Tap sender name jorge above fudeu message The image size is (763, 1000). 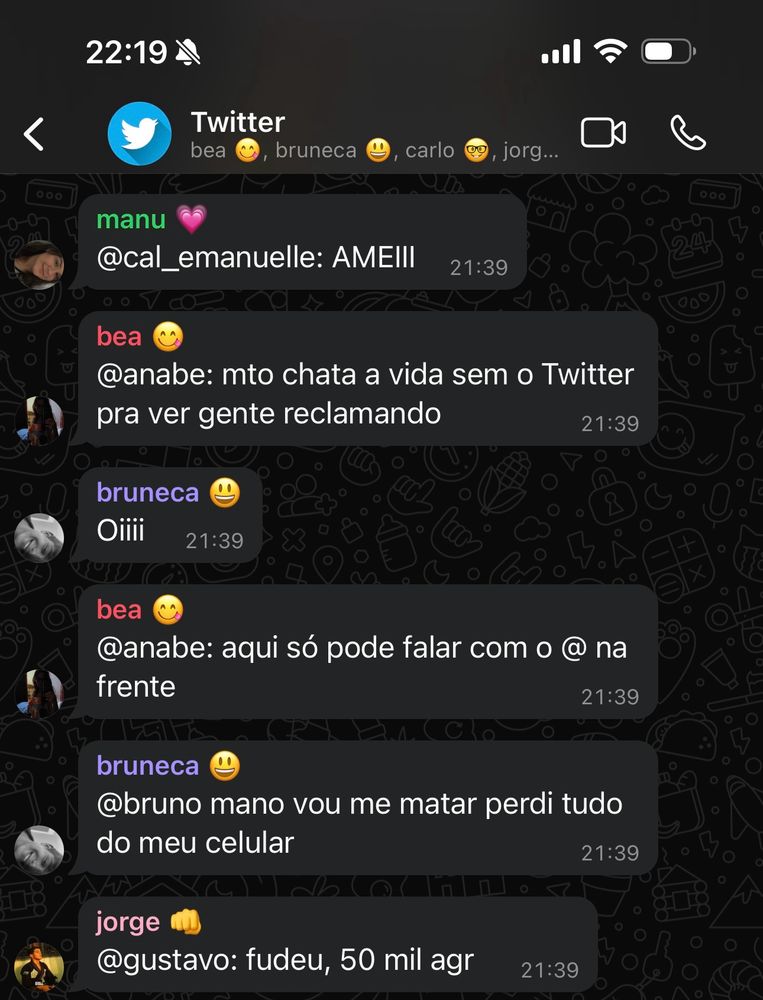click(x=128, y=922)
